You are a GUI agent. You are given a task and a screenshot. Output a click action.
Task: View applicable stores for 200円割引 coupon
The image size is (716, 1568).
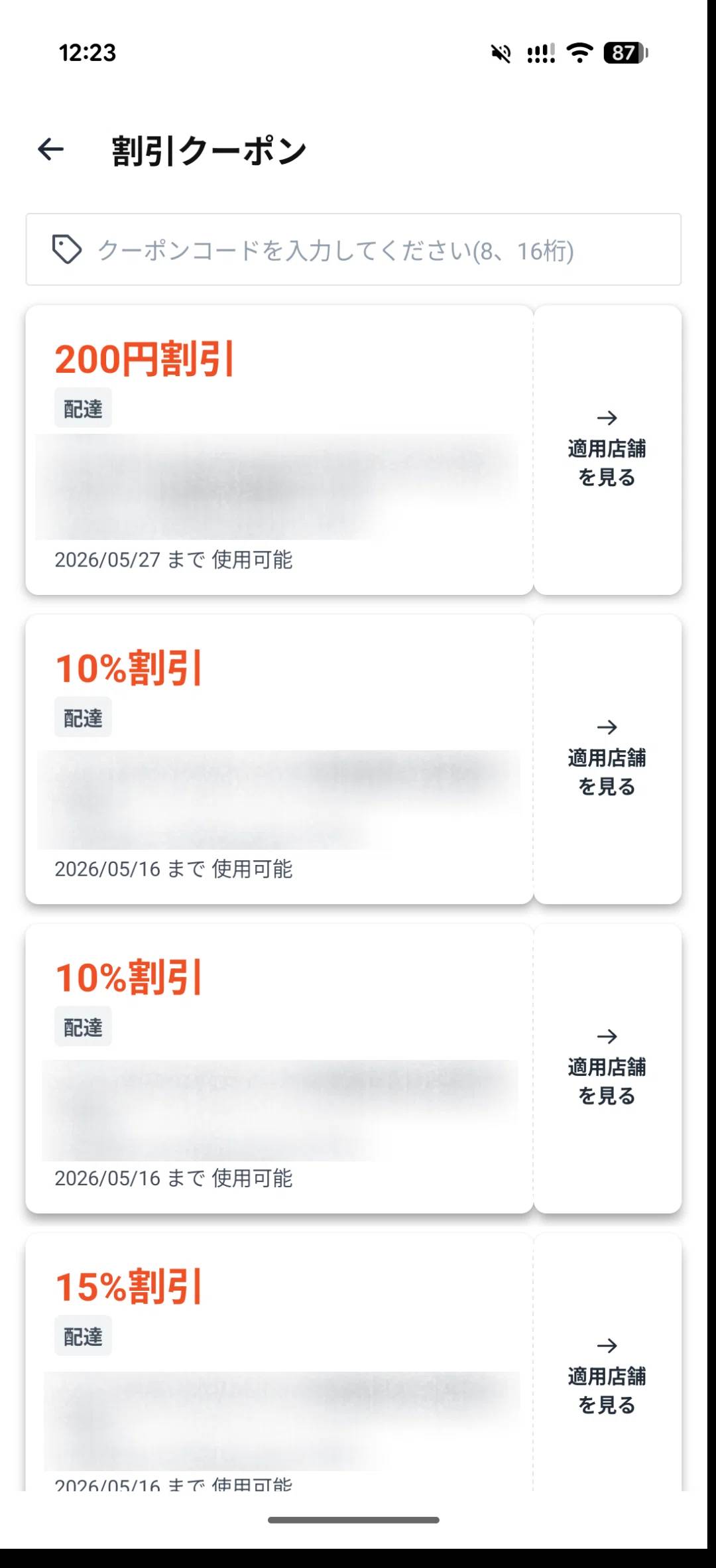(x=607, y=450)
